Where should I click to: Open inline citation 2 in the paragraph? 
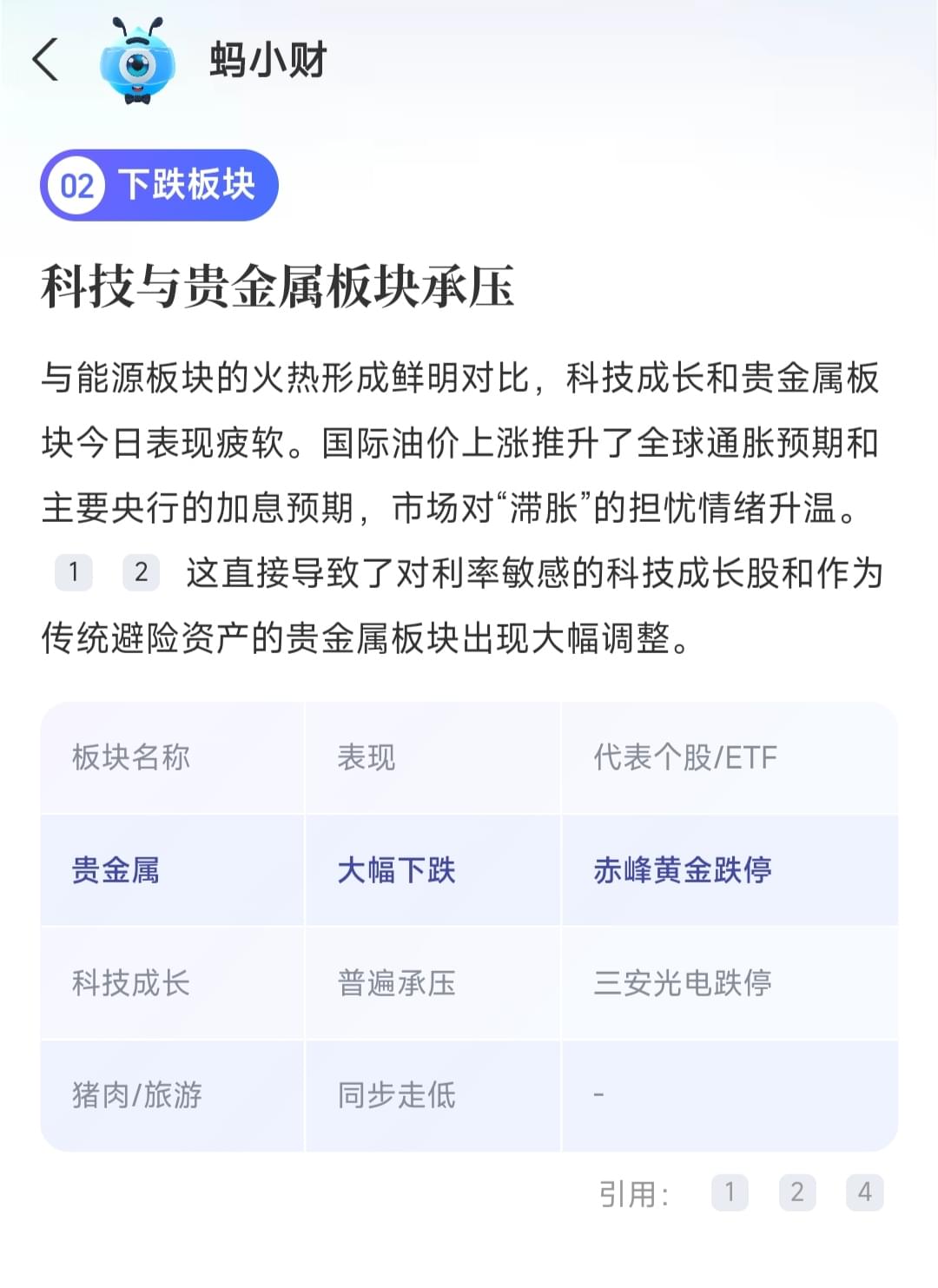pos(141,572)
